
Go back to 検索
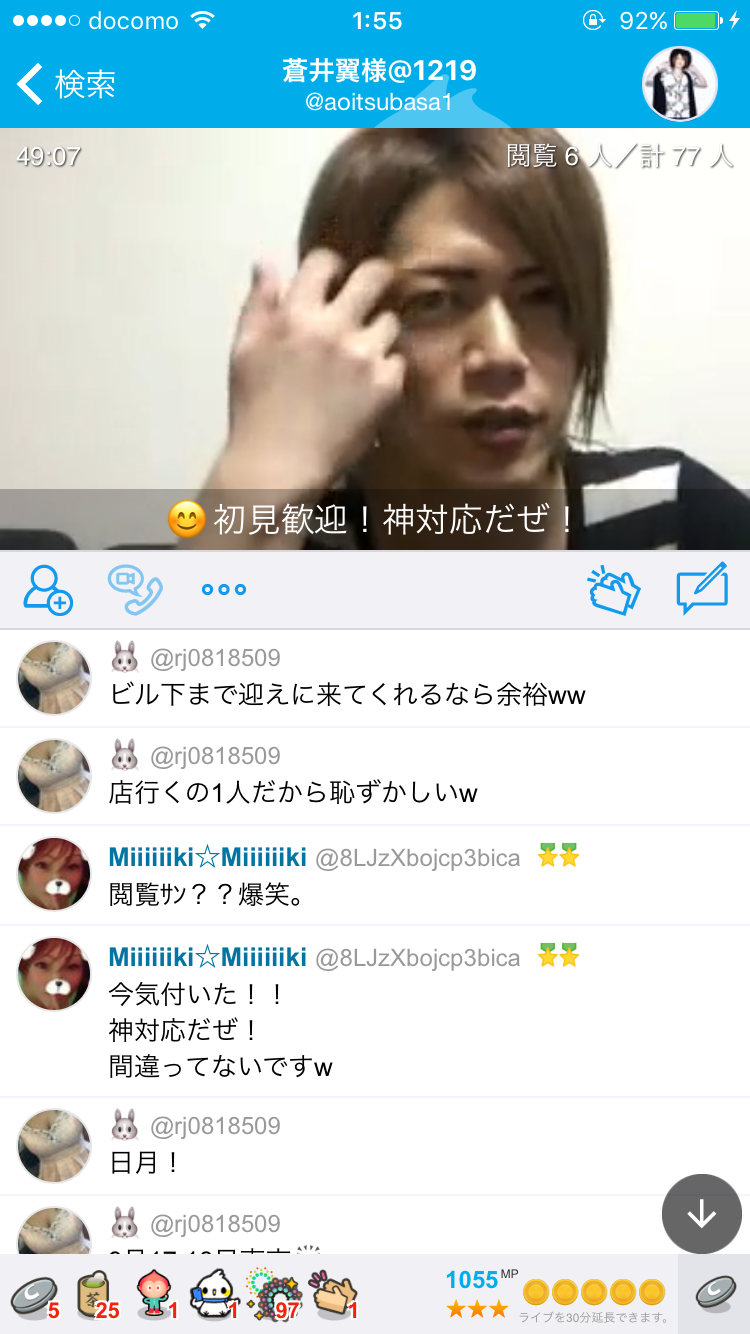[66, 84]
